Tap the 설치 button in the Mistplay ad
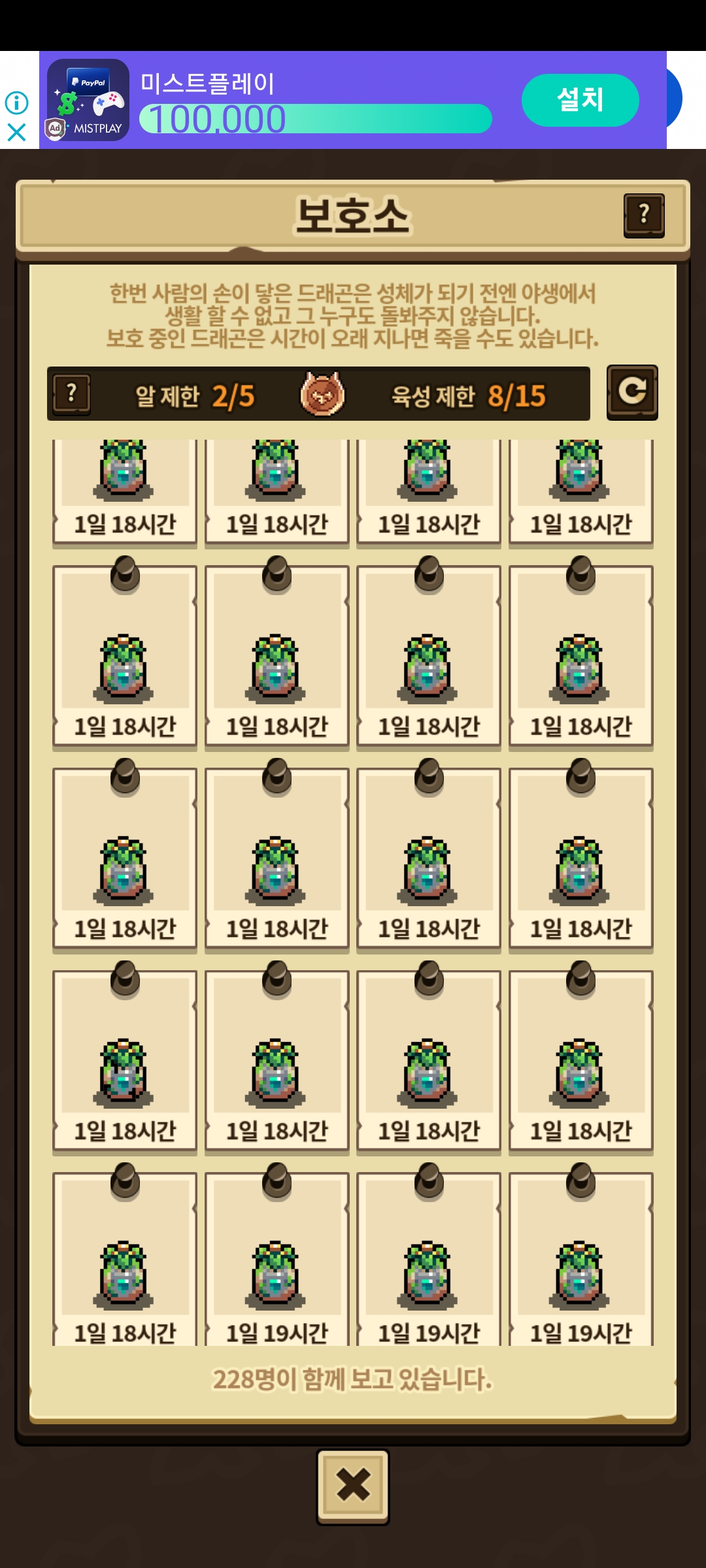Viewport: 706px width, 1568px height. [x=580, y=100]
